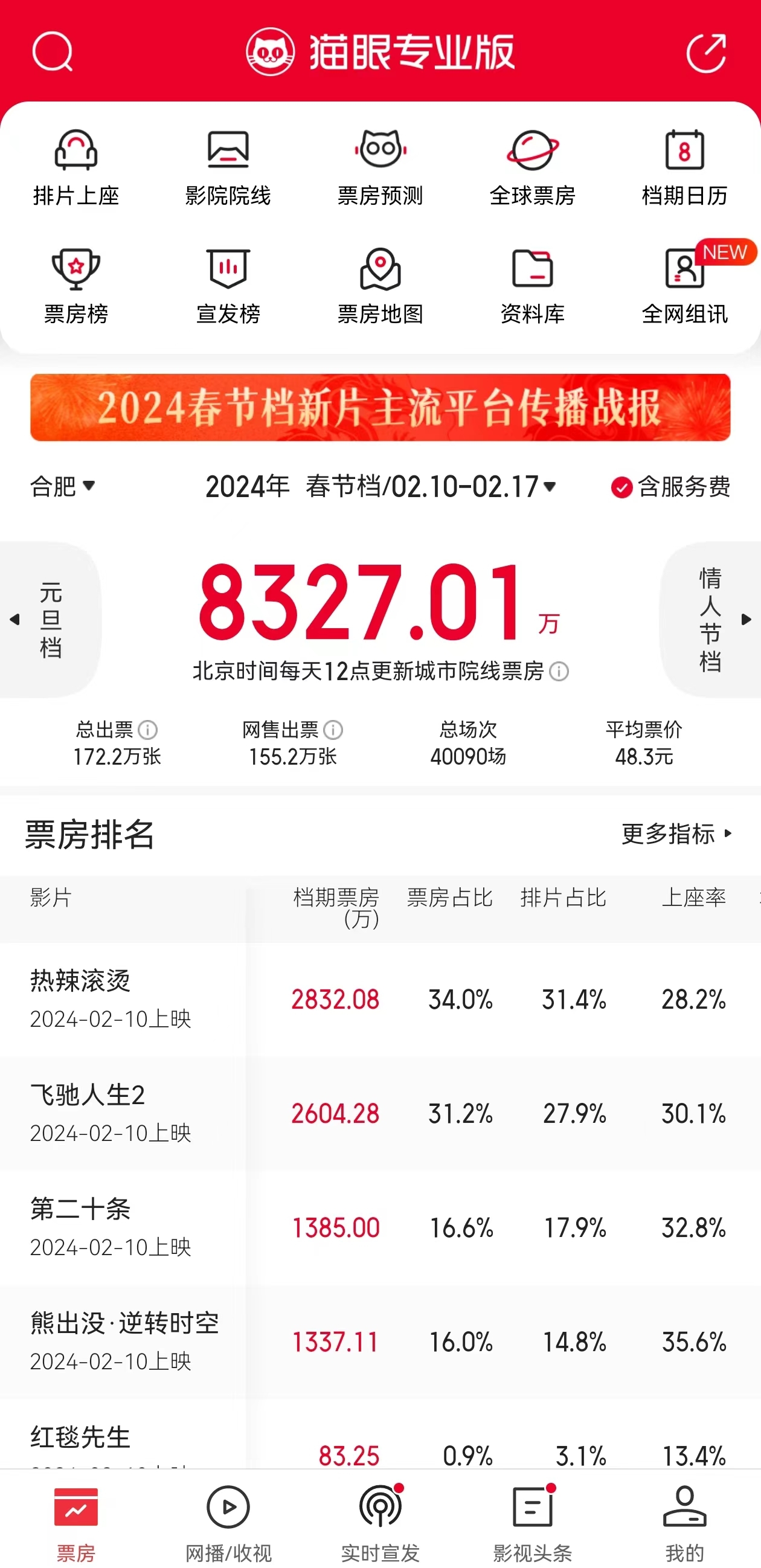
Task: Expand the 春节档 date range dropdown
Action: click(x=431, y=486)
